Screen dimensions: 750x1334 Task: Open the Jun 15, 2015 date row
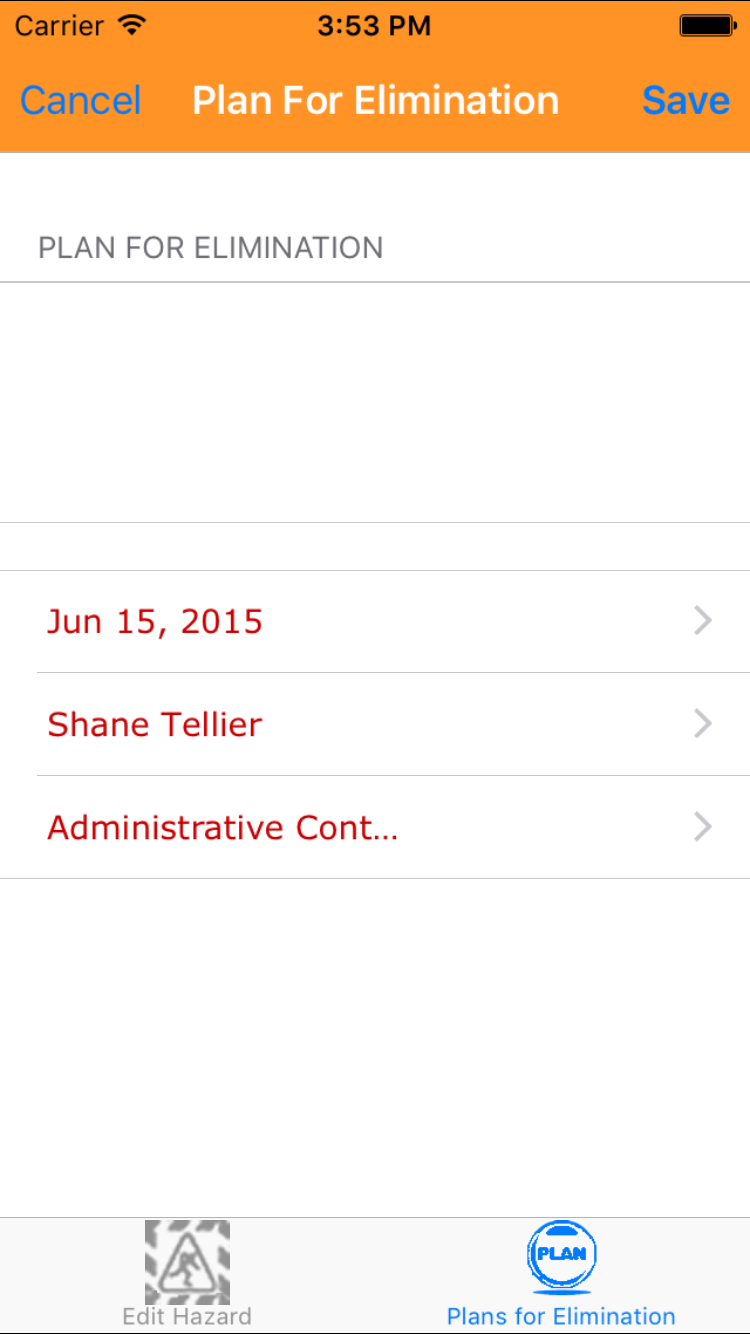(x=375, y=622)
